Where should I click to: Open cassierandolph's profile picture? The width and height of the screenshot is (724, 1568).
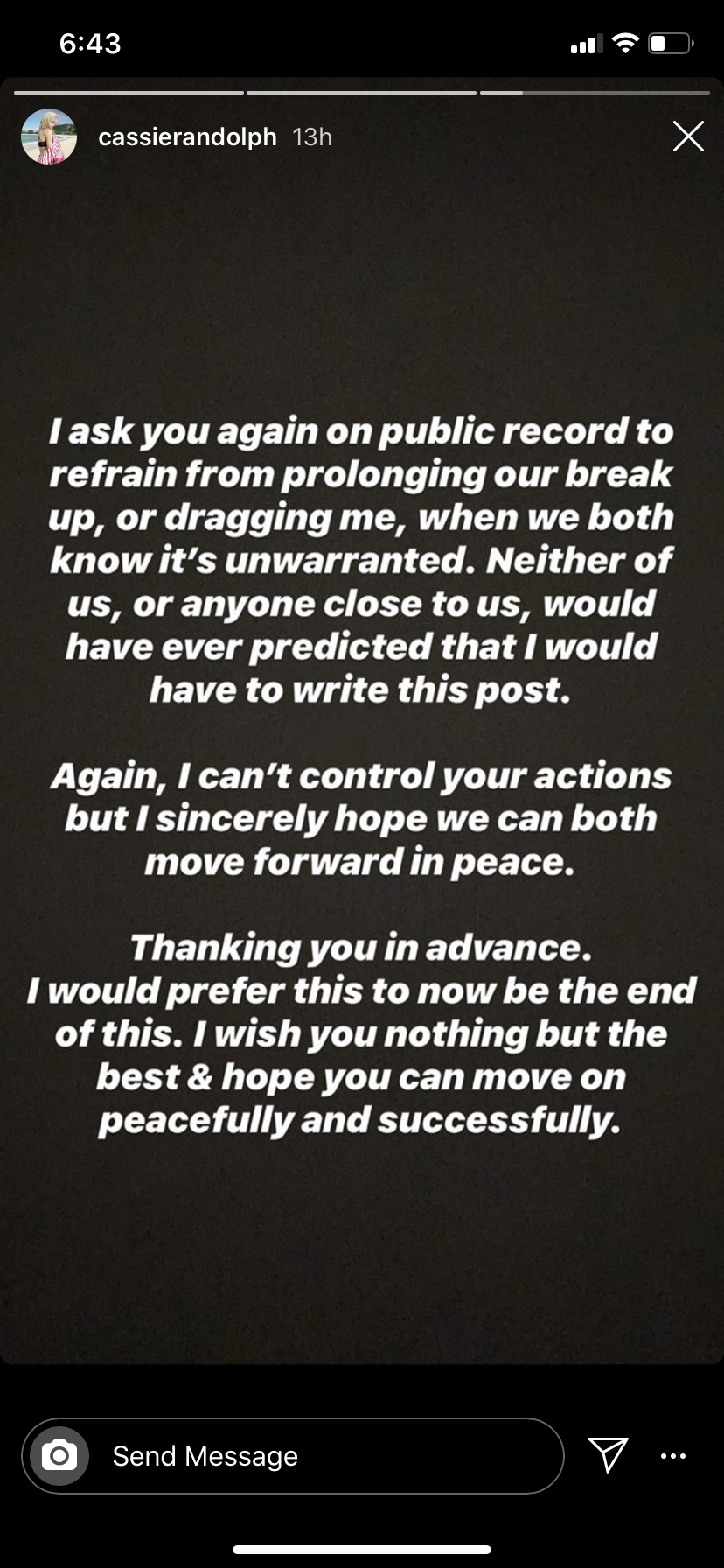click(49, 137)
